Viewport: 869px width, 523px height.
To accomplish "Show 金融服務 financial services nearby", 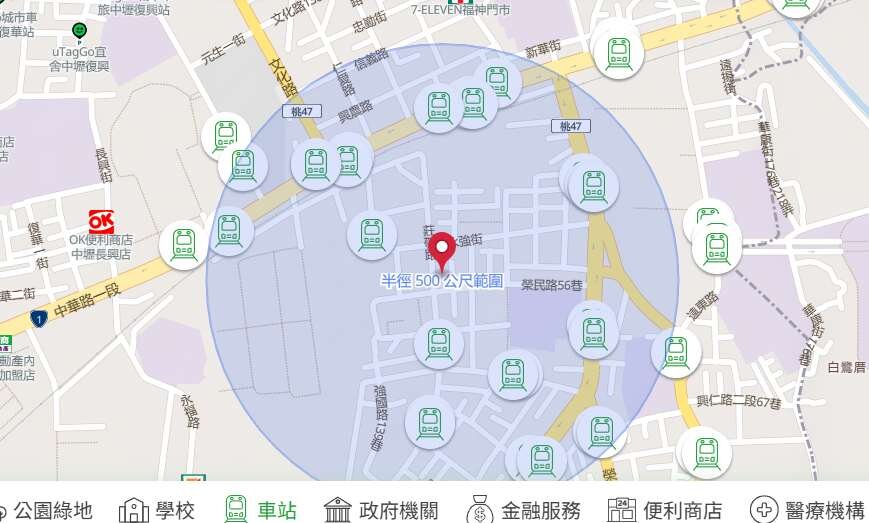I will [x=524, y=510].
